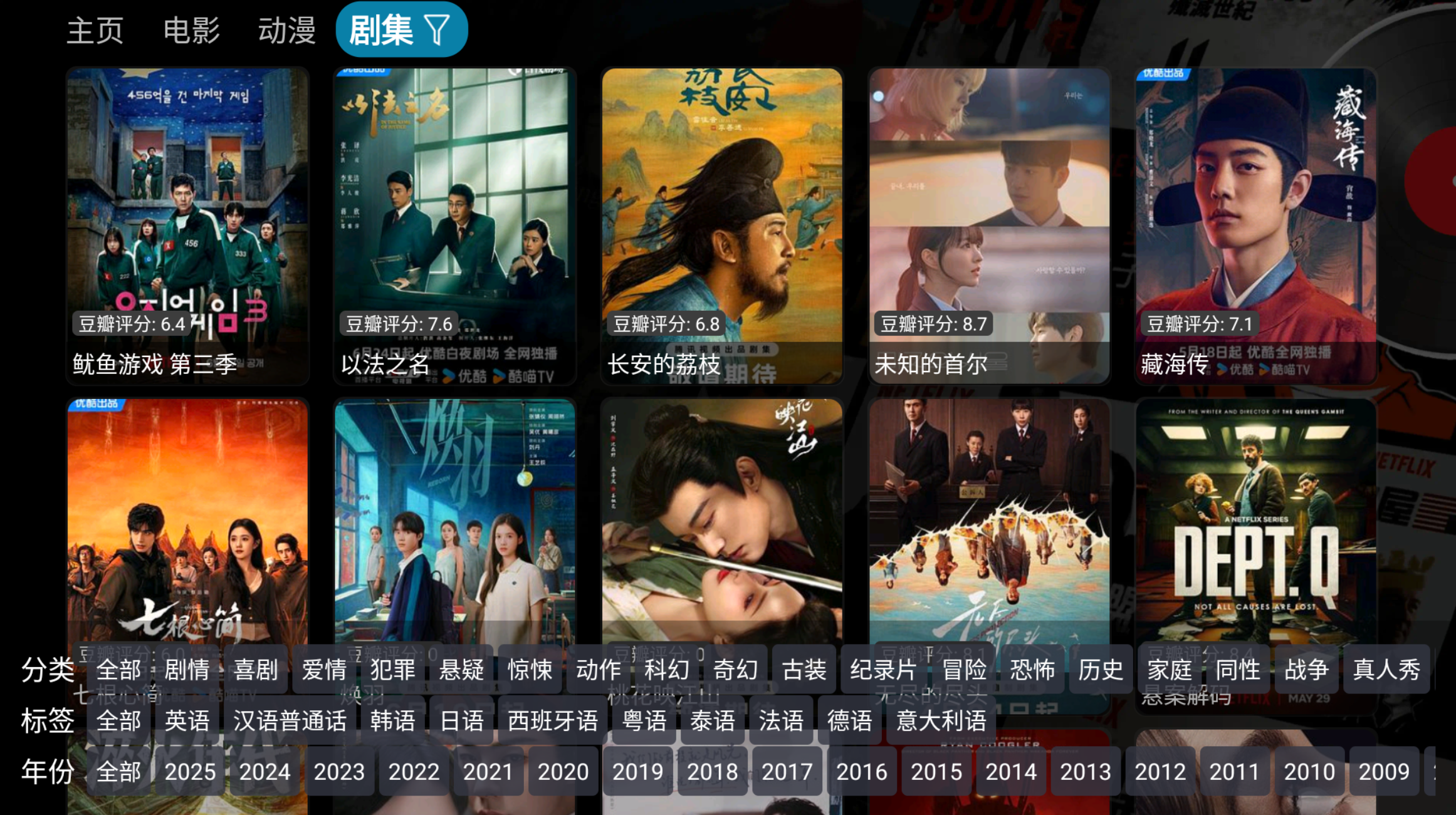Image resolution: width=1456 pixels, height=815 pixels.
Task: Filter by 汉语普通话 tag
Action: pyautogui.click(x=290, y=720)
